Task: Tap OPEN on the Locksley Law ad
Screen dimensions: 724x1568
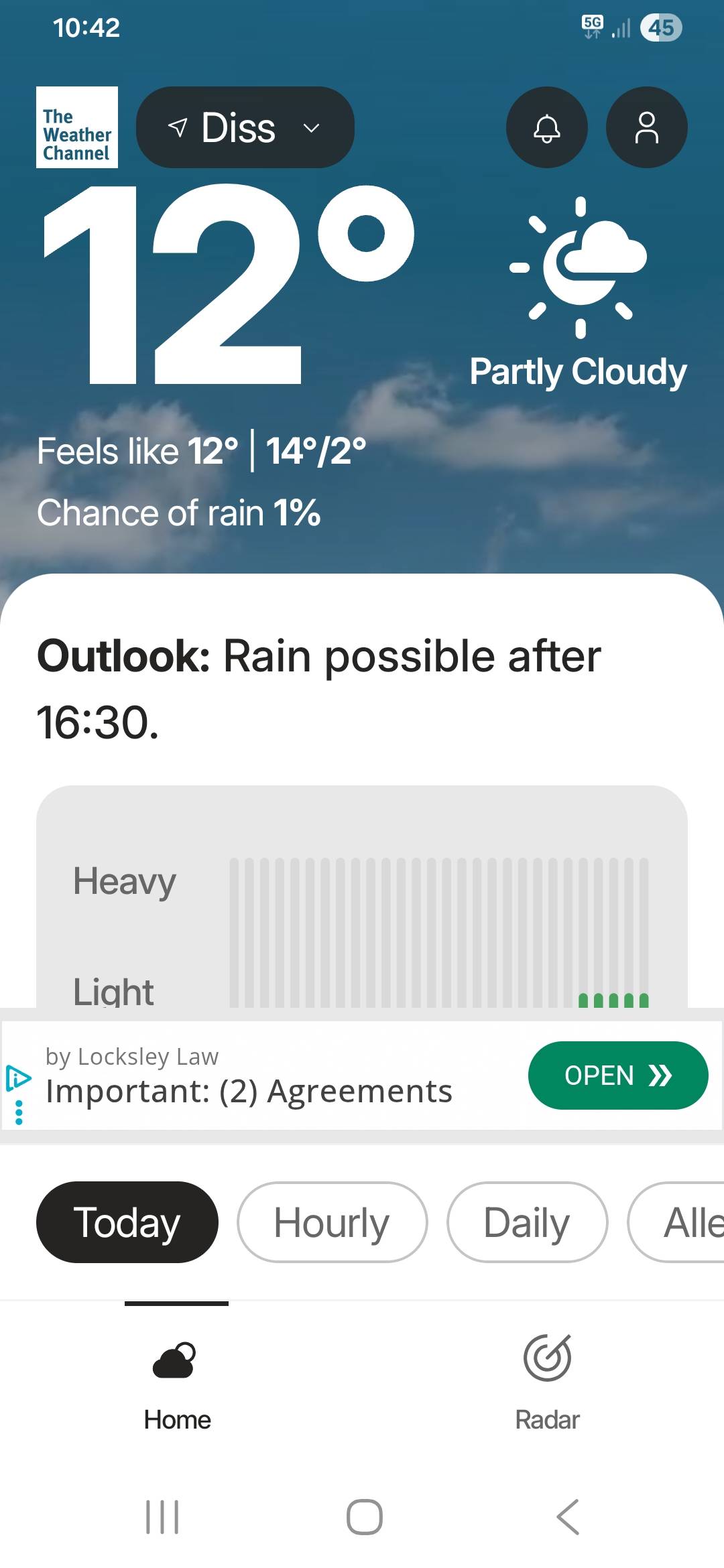Action: tap(617, 1075)
